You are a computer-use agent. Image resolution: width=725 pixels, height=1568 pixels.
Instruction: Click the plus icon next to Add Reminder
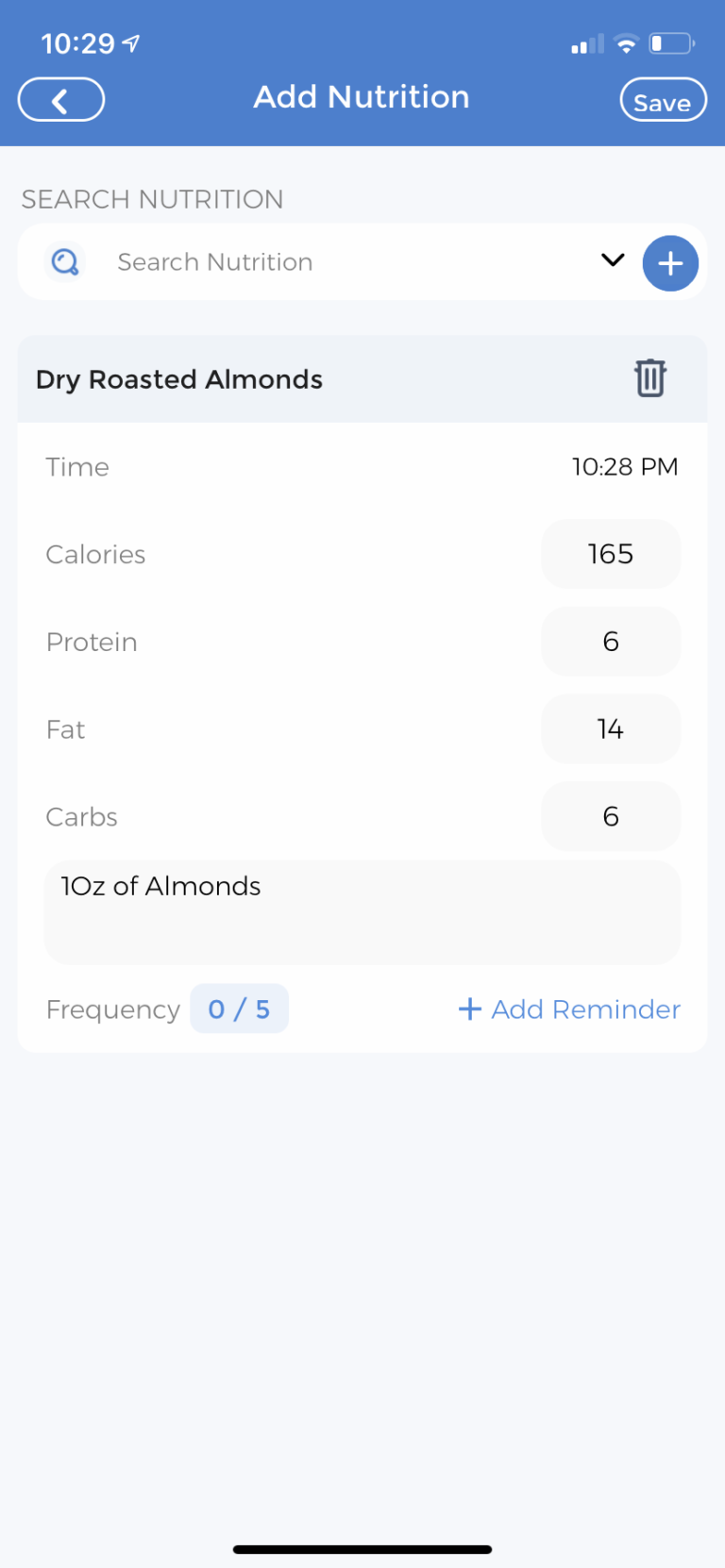[469, 1009]
